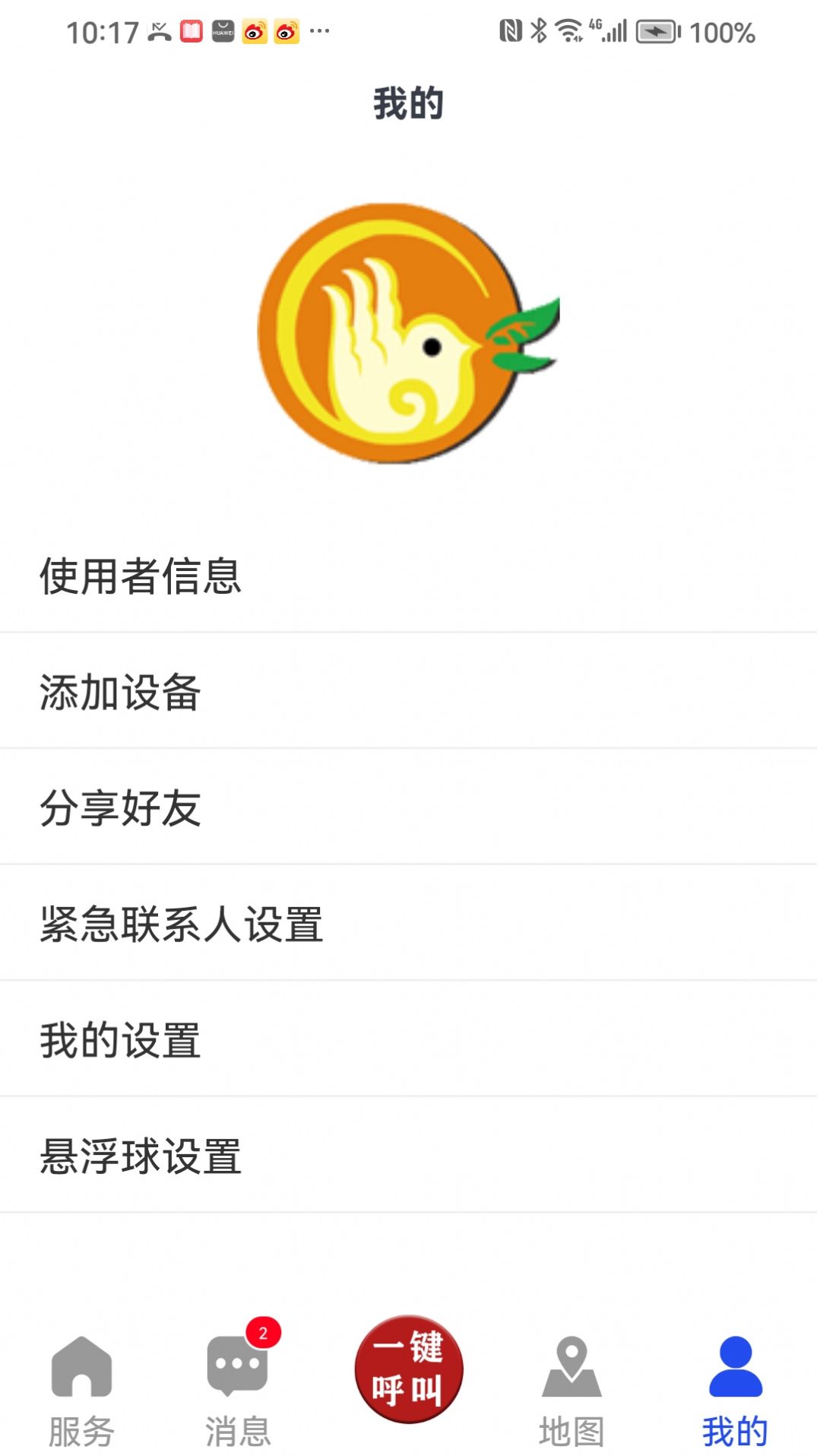
Task: Tap the Wi-Fi signal indicator
Action: (568, 28)
